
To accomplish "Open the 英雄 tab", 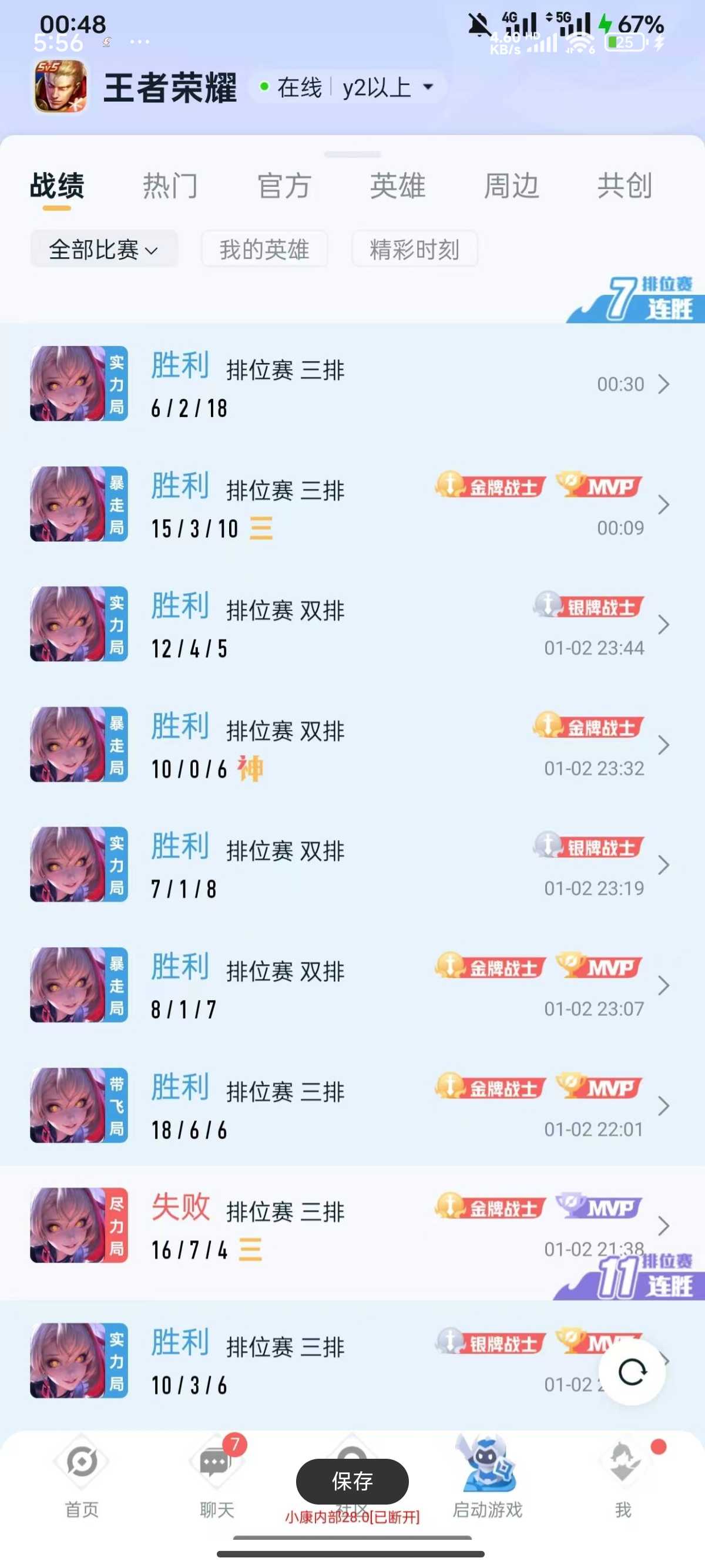I will click(x=398, y=186).
